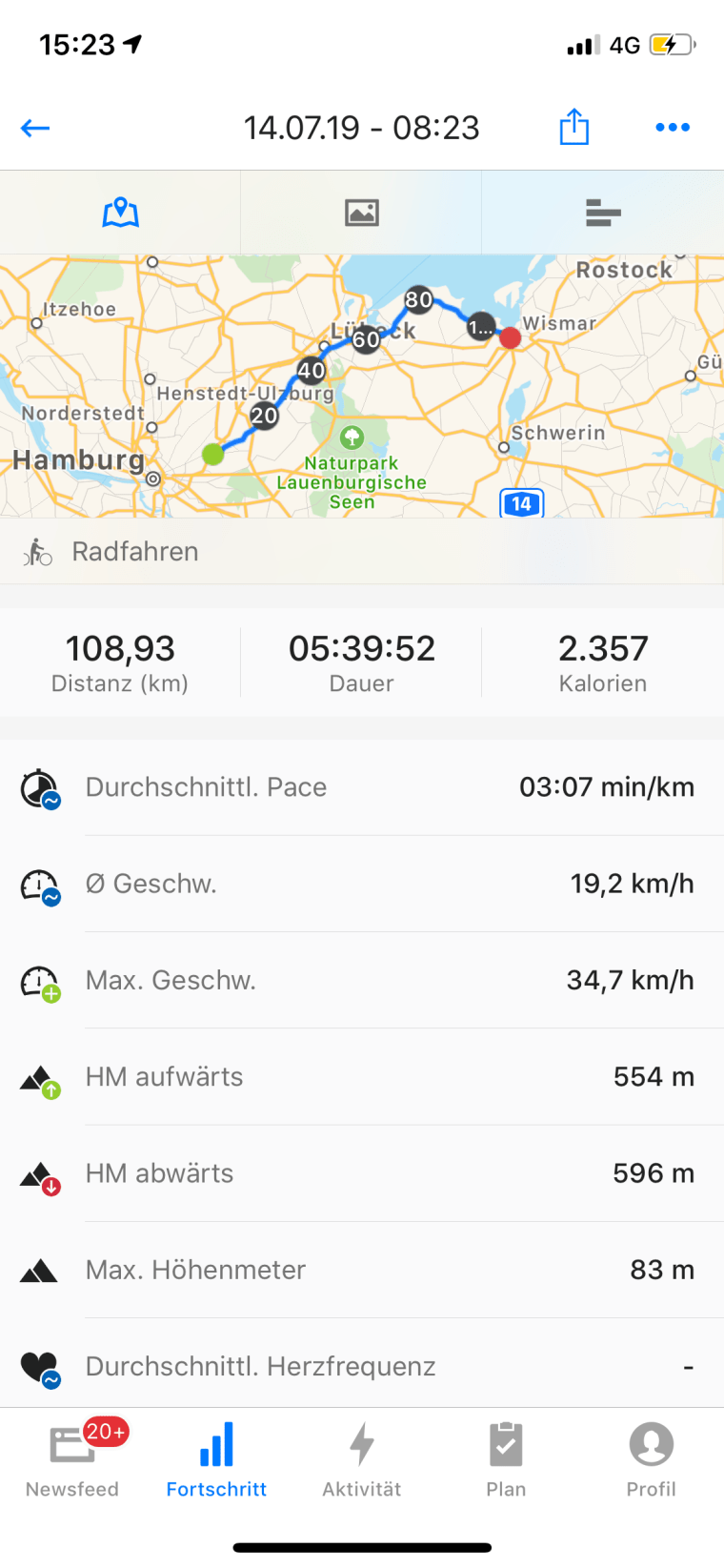The height and width of the screenshot is (1568, 724).
Task: Open the three-dot more options menu
Action: pos(673,127)
